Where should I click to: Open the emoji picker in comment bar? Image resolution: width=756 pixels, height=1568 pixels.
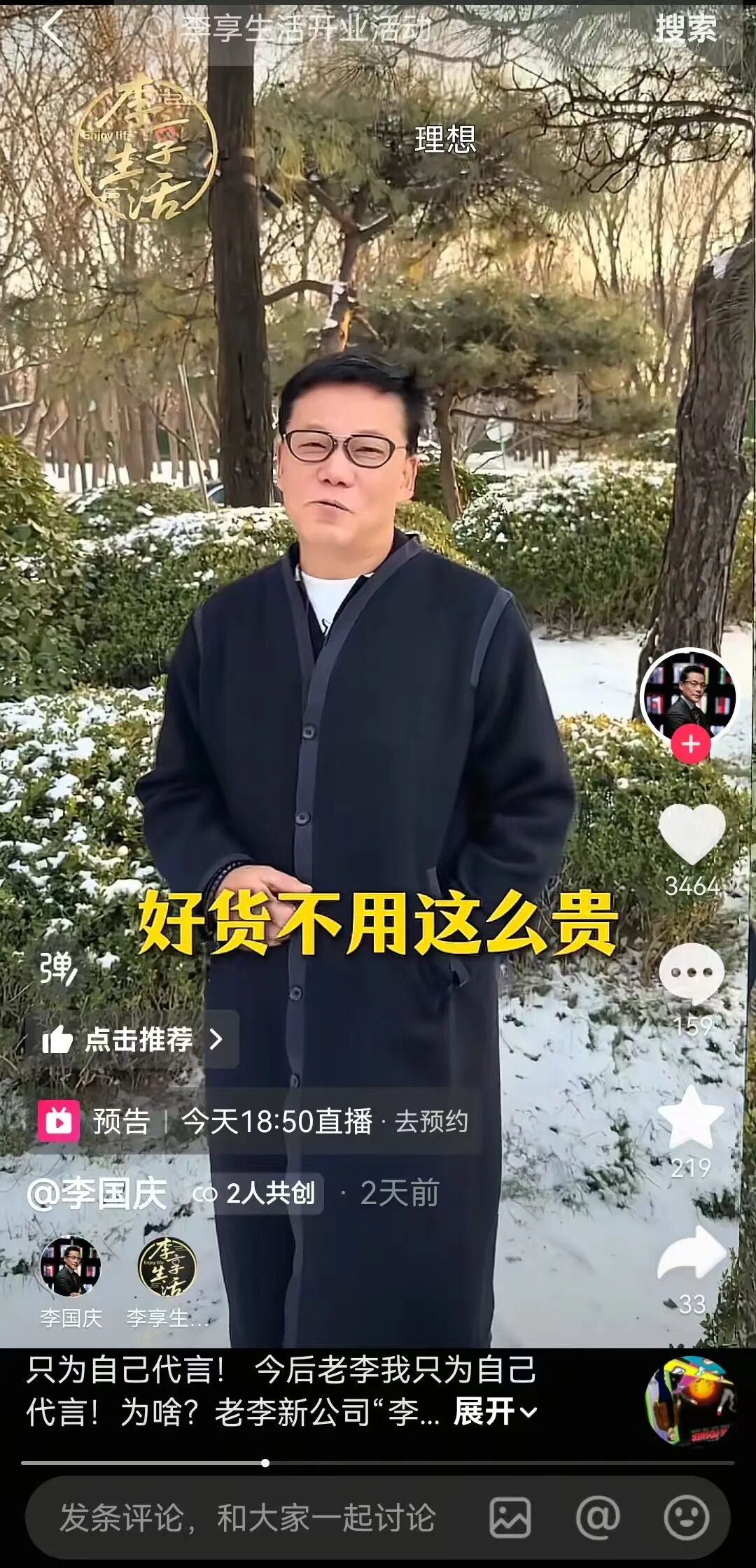pos(686,1518)
